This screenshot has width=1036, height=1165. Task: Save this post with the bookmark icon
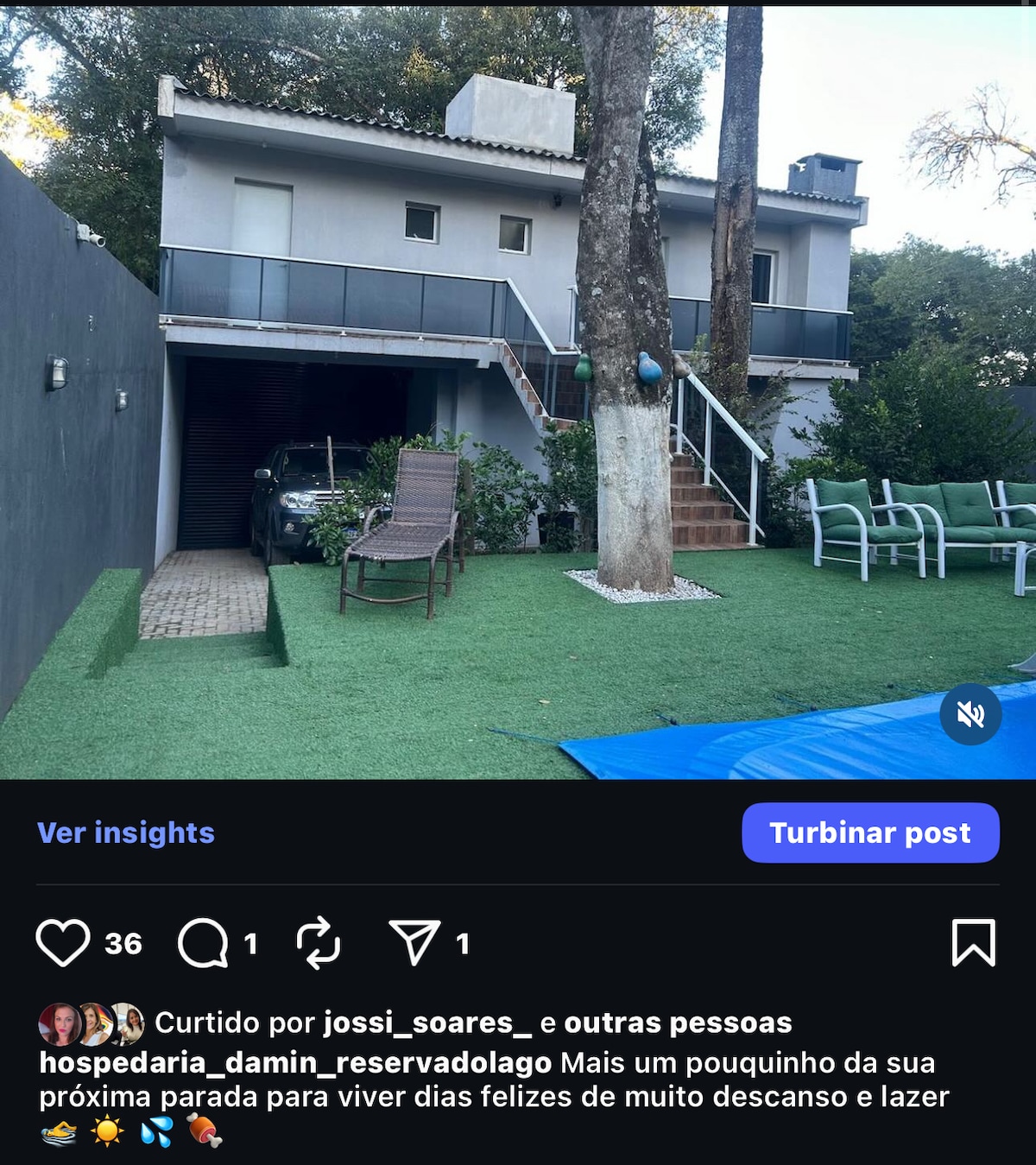(x=973, y=942)
